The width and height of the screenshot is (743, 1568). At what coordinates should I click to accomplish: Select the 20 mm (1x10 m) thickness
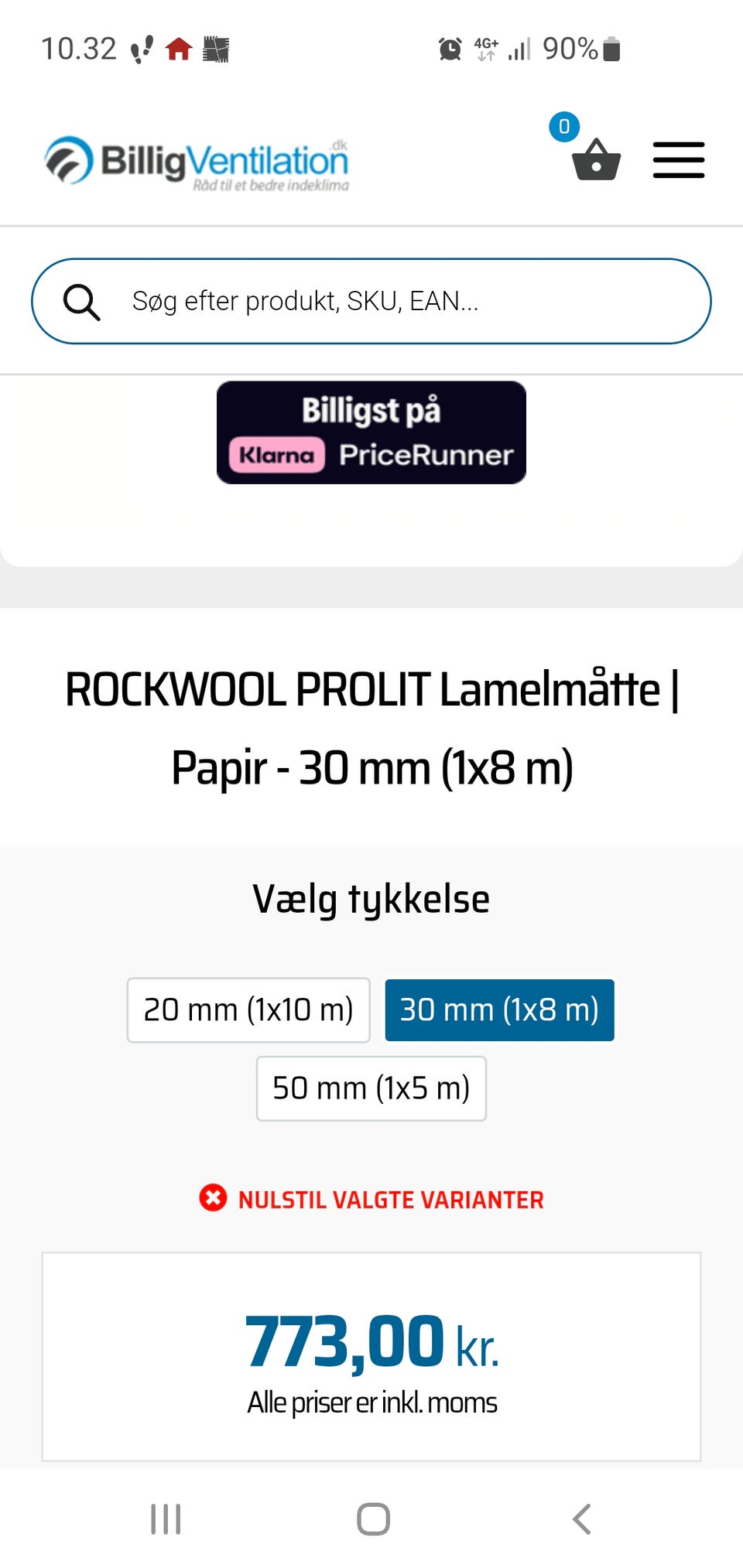tap(248, 1009)
